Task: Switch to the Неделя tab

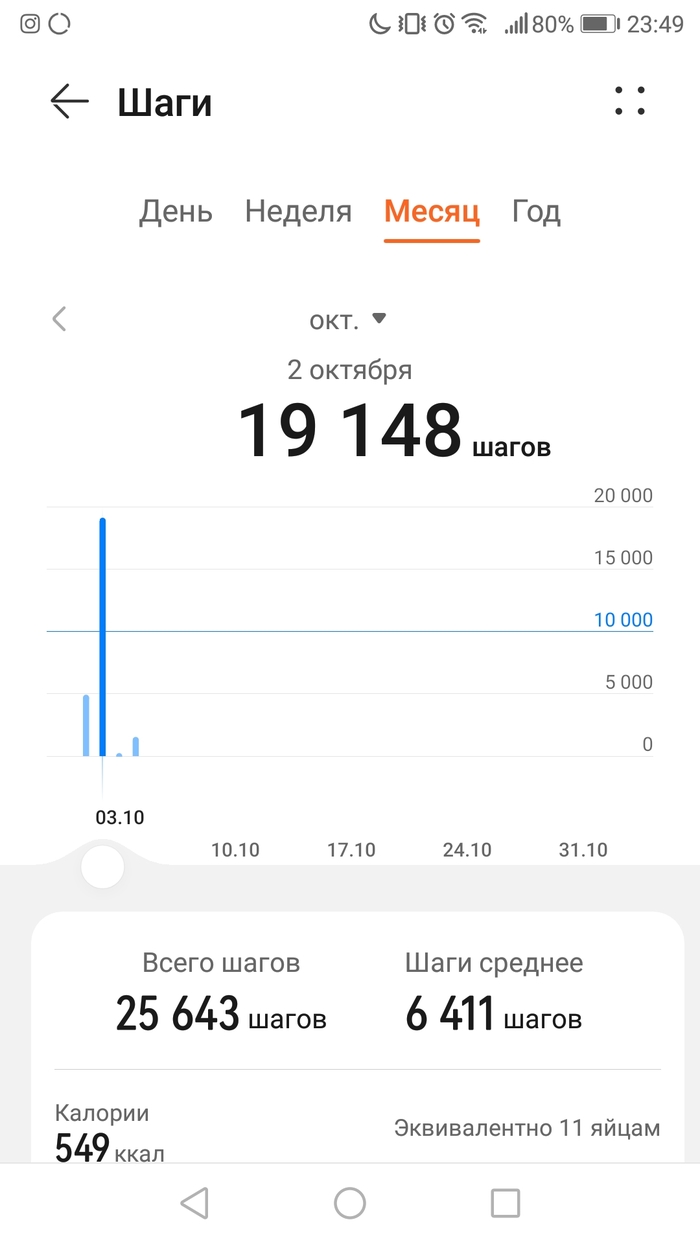Action: [298, 212]
